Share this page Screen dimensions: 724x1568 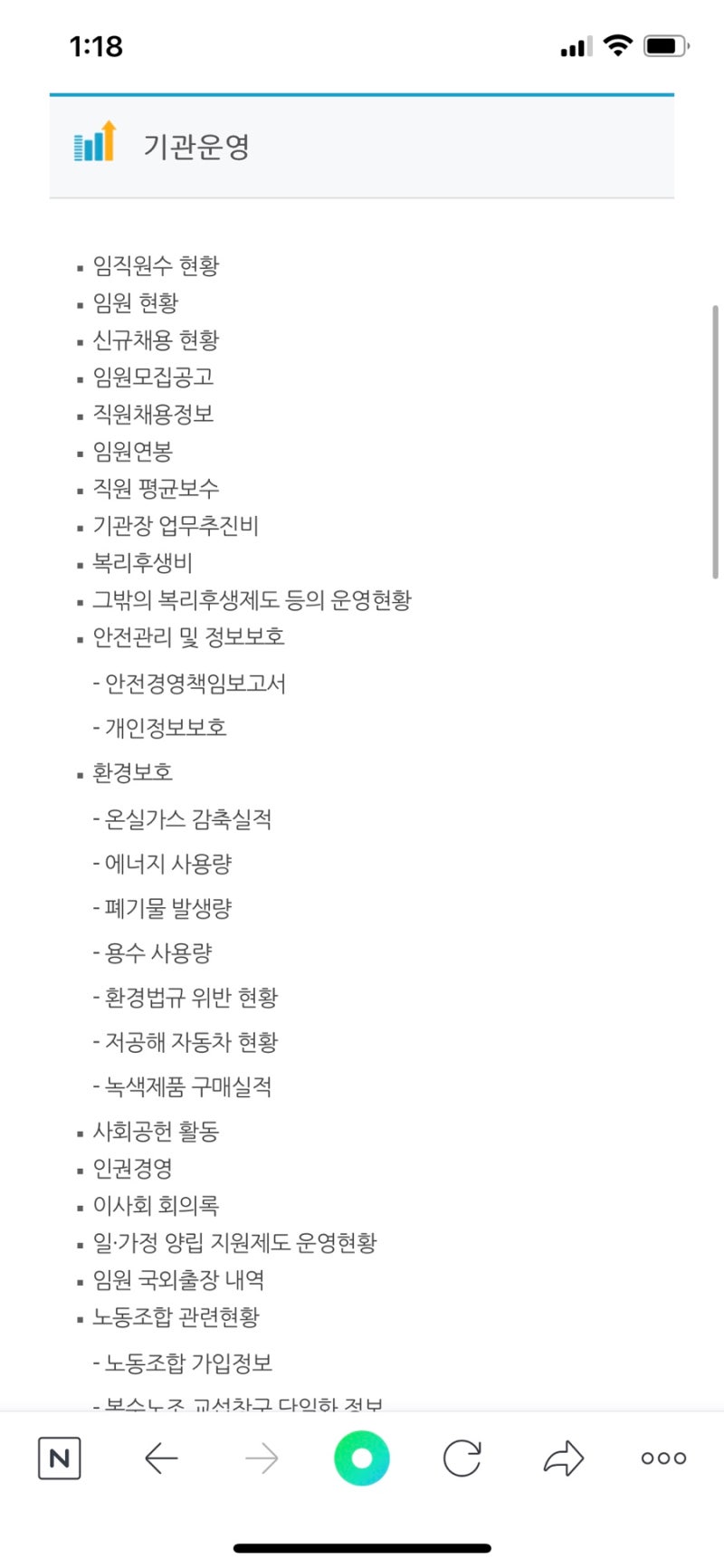[x=563, y=1458]
